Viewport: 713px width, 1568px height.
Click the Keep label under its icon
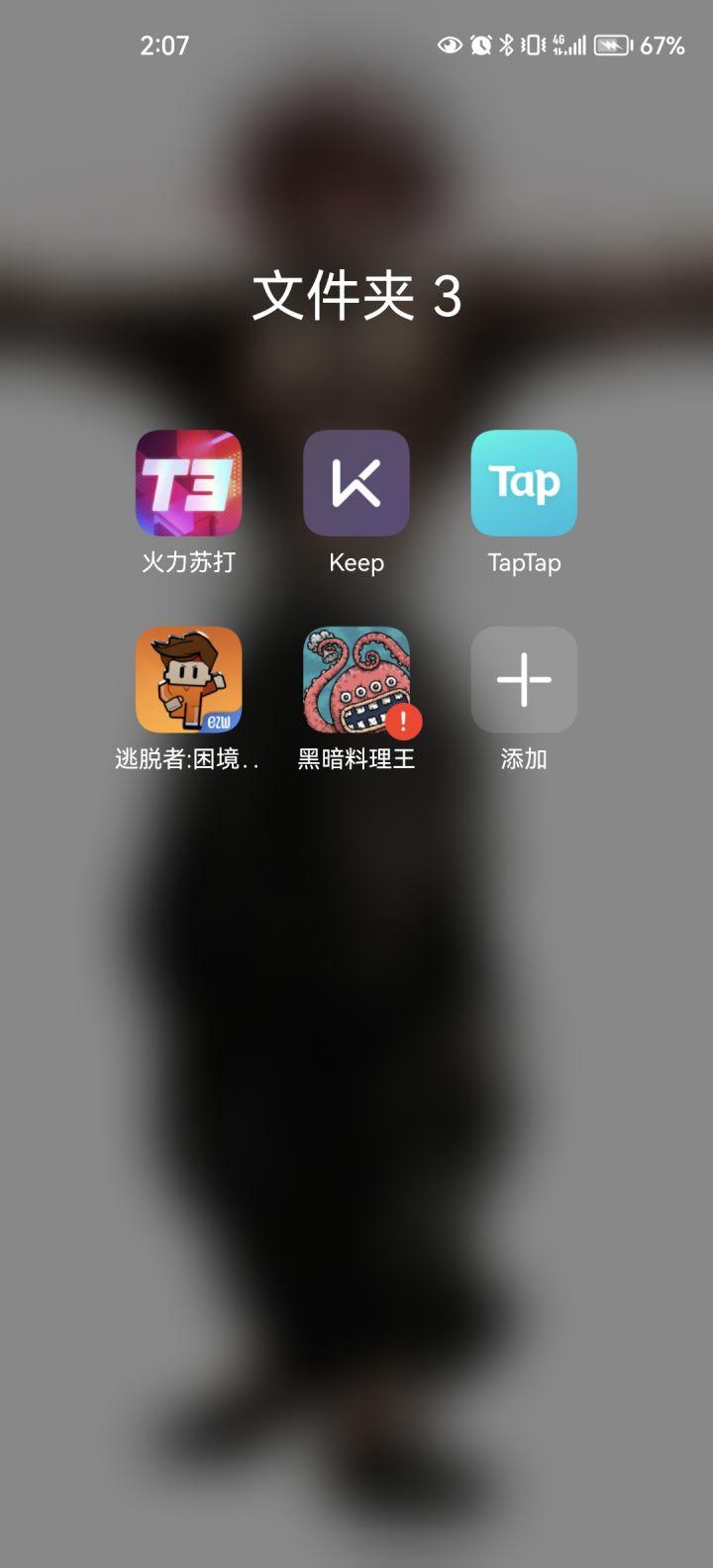356,562
